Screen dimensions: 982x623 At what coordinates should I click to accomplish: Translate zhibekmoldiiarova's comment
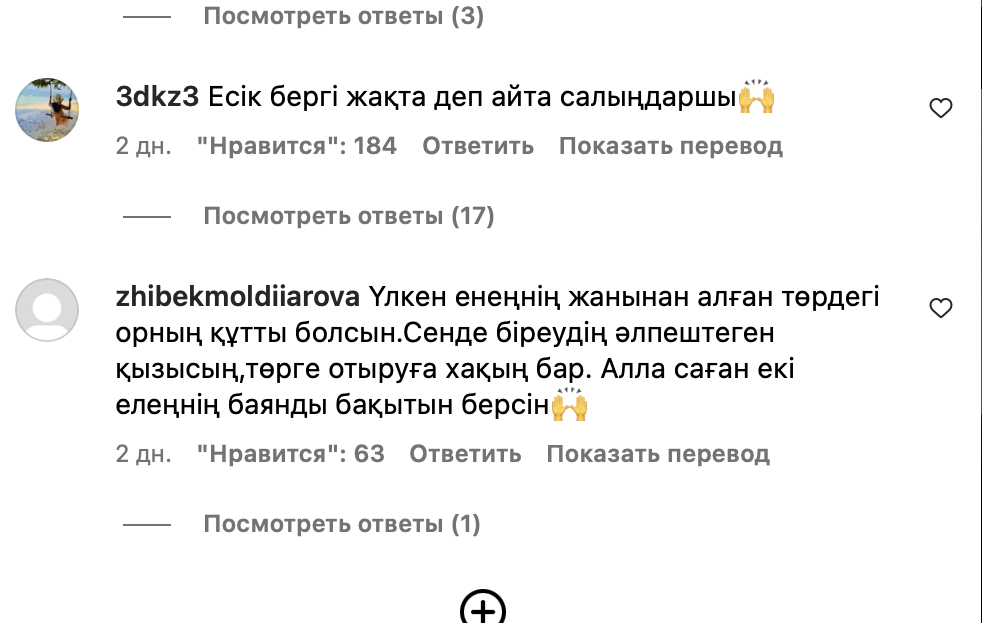coord(657,454)
